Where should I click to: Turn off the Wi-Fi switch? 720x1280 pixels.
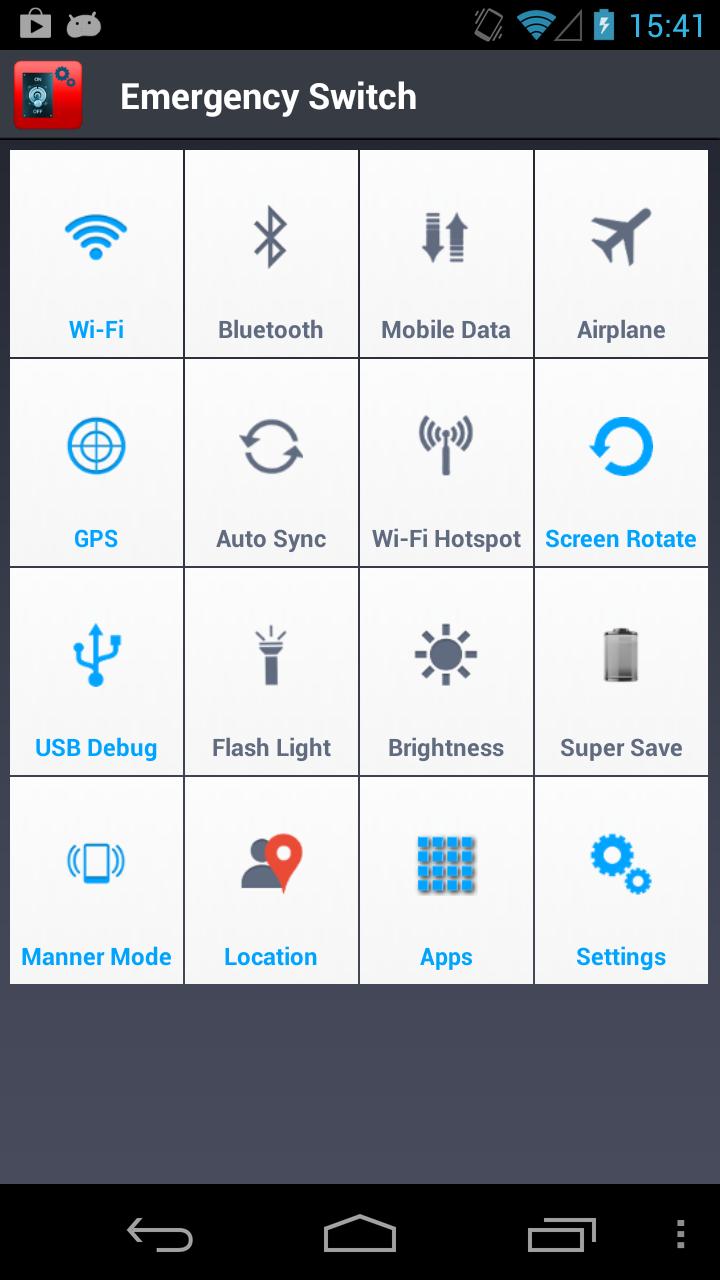pos(97,254)
